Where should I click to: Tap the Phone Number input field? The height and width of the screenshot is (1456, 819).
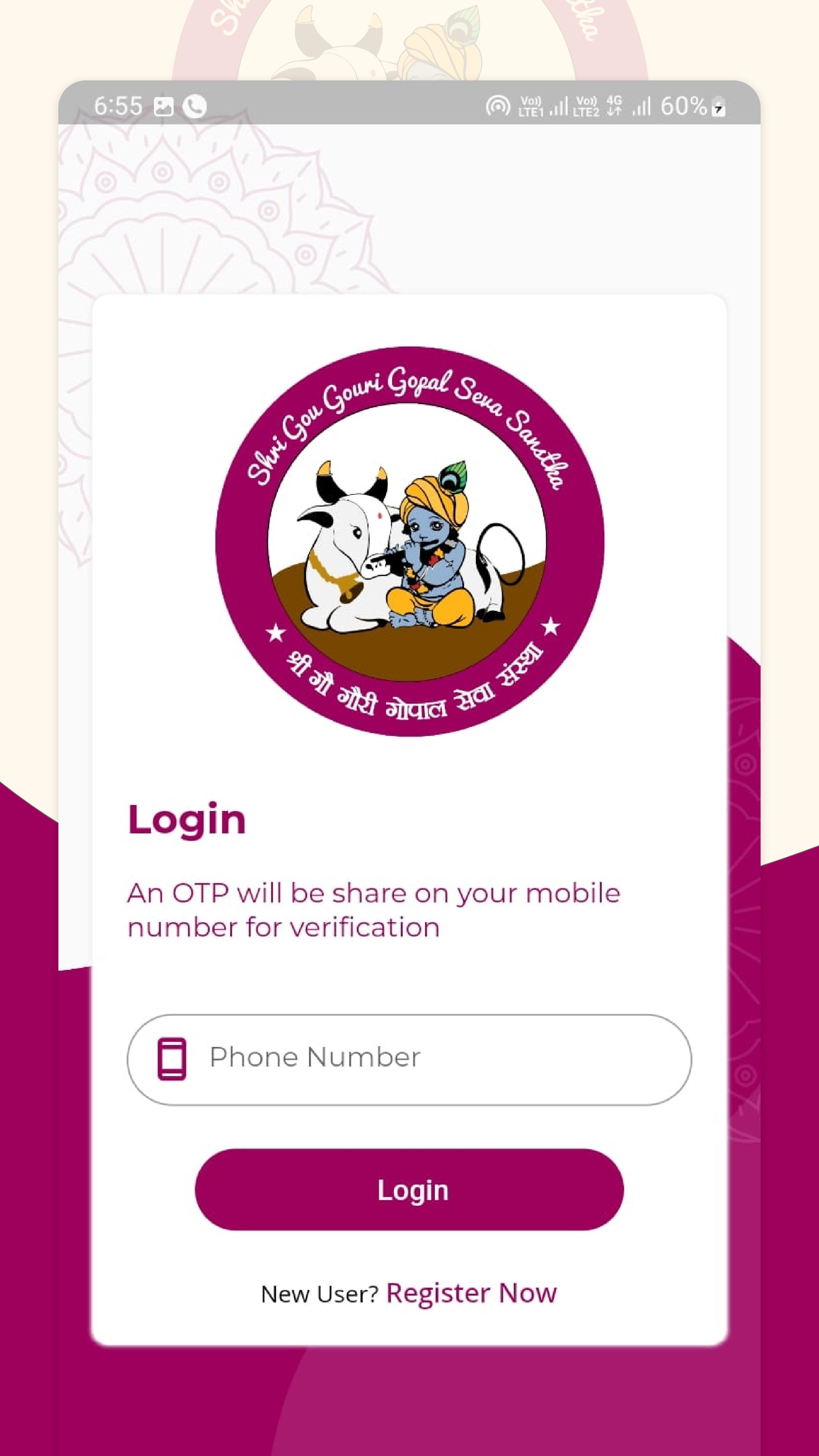[x=409, y=1059]
